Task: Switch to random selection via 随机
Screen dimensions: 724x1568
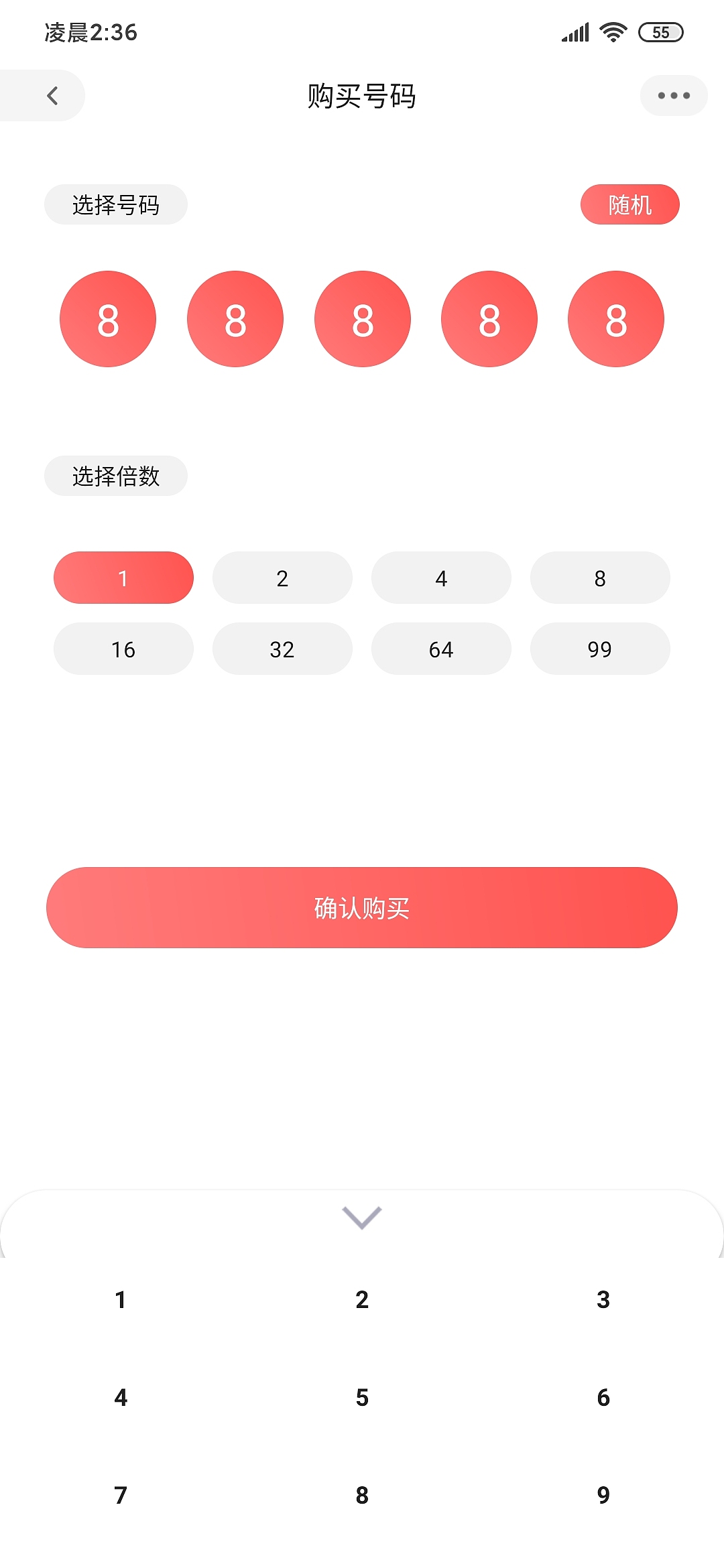Action: pos(629,204)
